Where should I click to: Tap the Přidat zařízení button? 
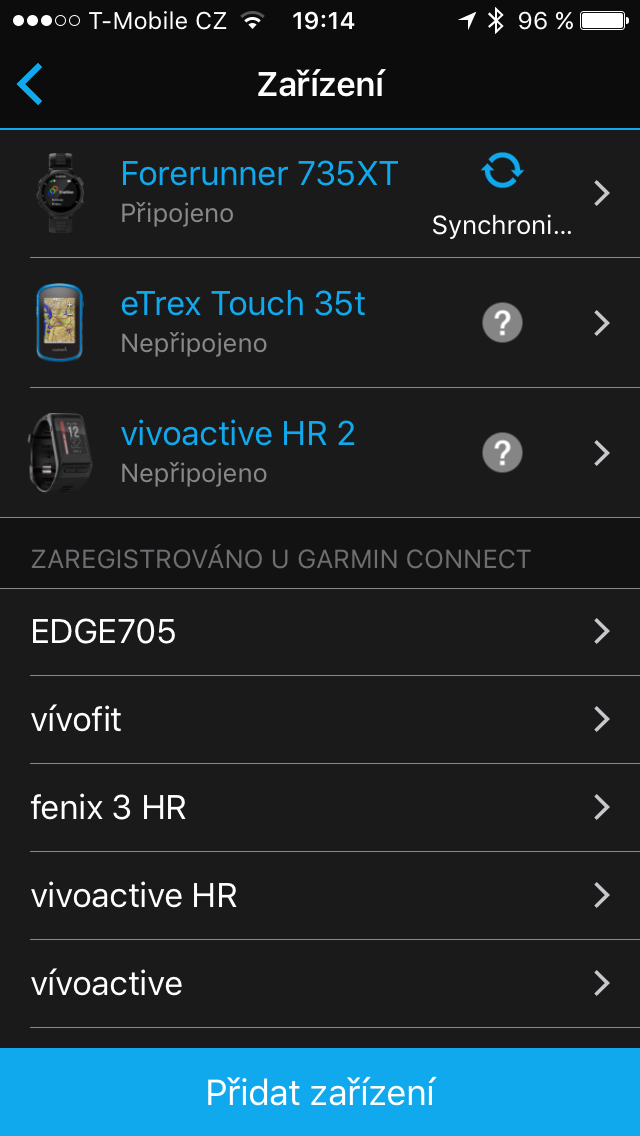point(320,1092)
